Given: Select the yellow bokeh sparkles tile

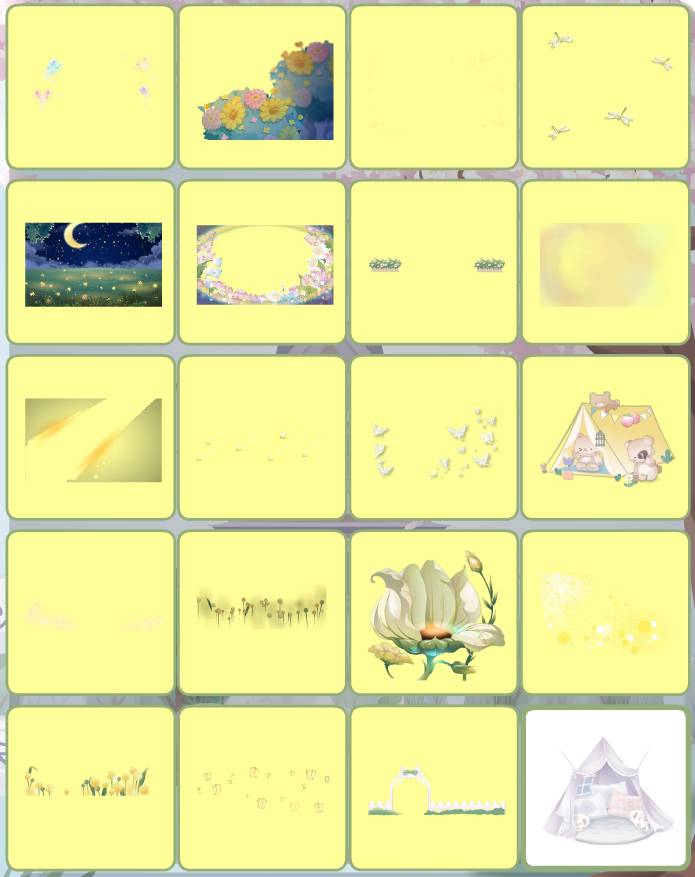Looking at the screenshot, I should pyautogui.click(x=605, y=613).
